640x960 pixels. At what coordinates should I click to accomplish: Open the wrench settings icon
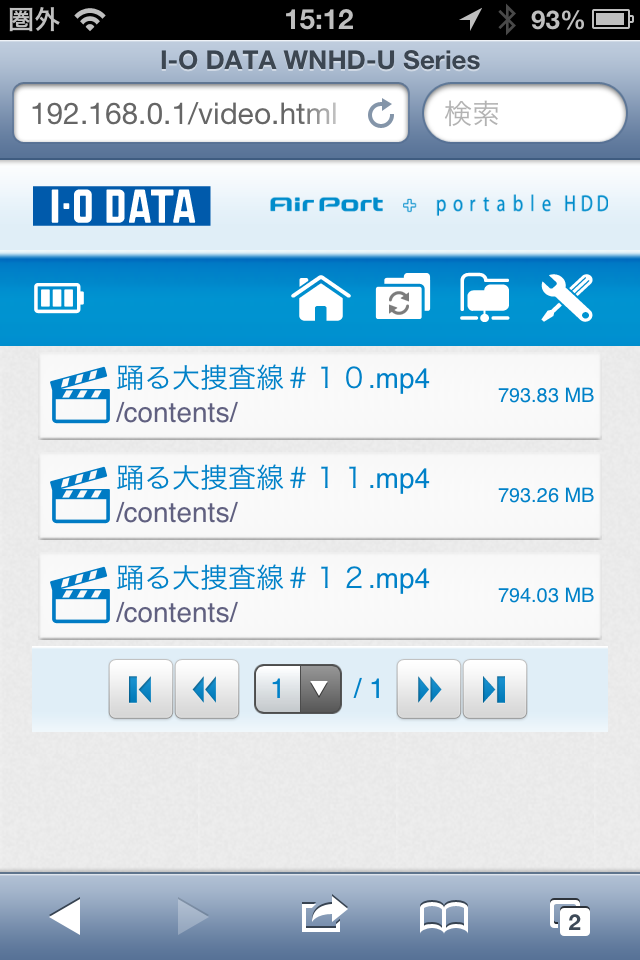tap(567, 298)
